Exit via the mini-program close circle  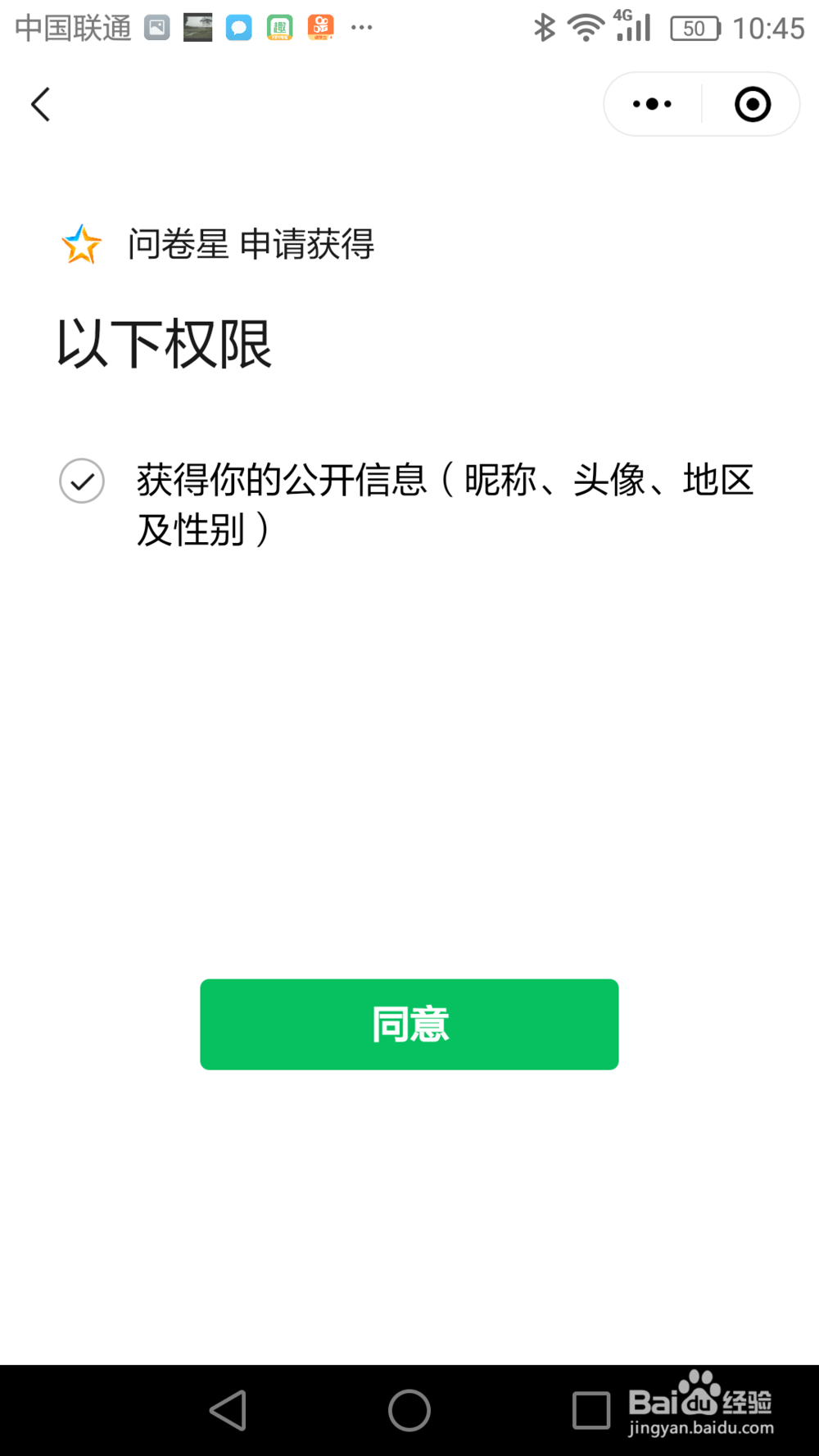point(752,104)
